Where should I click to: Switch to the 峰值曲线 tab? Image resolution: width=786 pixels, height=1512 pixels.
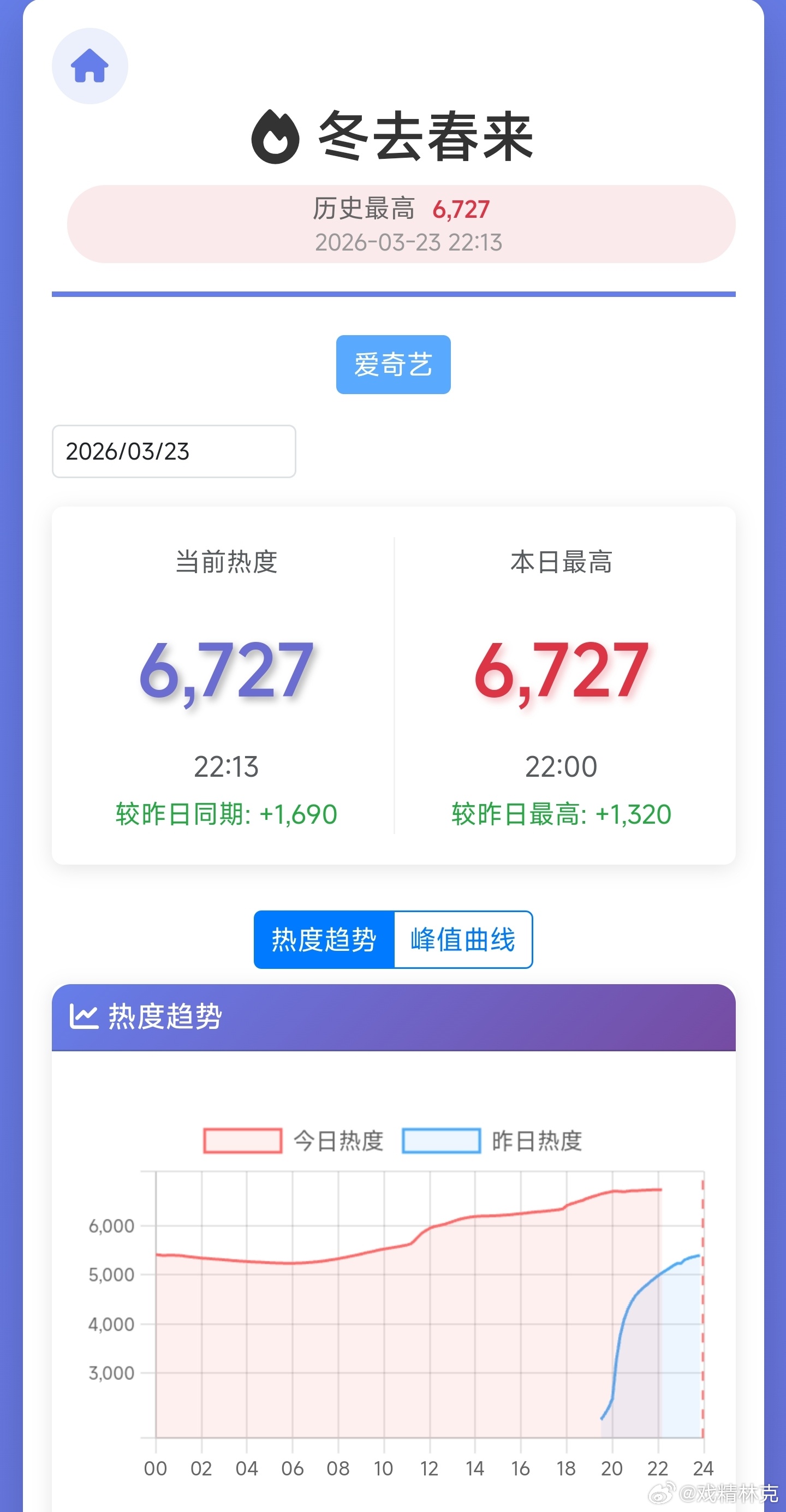(x=464, y=939)
